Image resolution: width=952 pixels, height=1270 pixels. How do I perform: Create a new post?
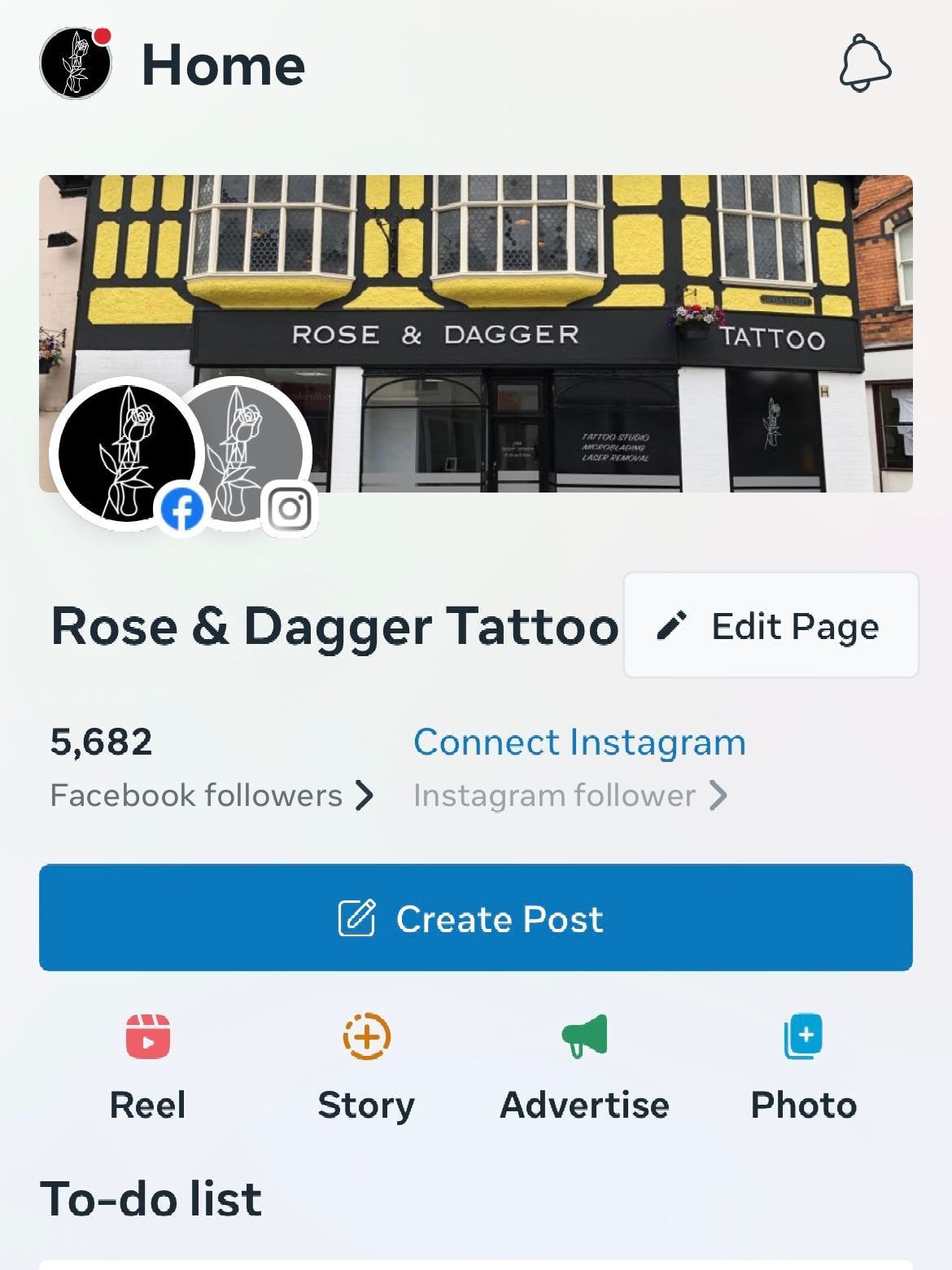[x=476, y=917]
